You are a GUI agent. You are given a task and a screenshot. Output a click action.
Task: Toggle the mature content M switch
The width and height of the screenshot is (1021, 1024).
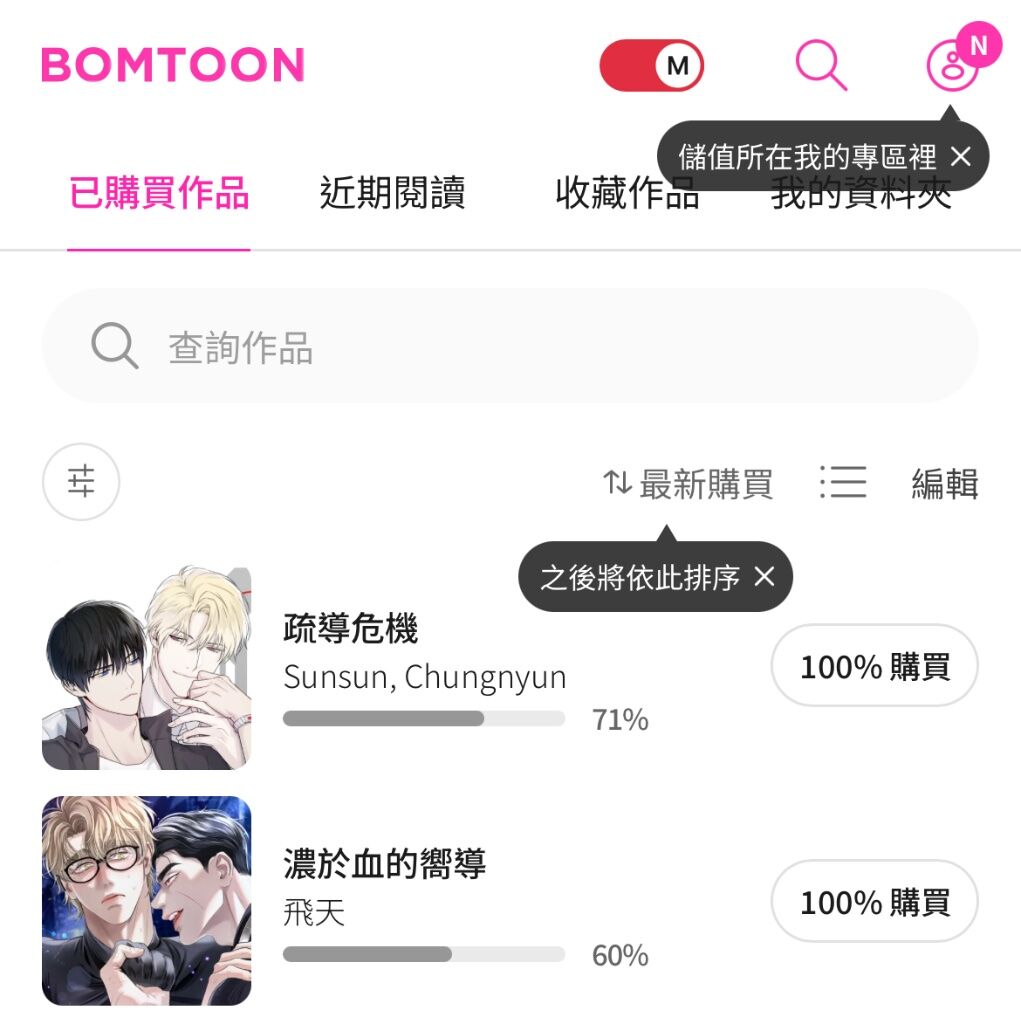(x=651, y=66)
